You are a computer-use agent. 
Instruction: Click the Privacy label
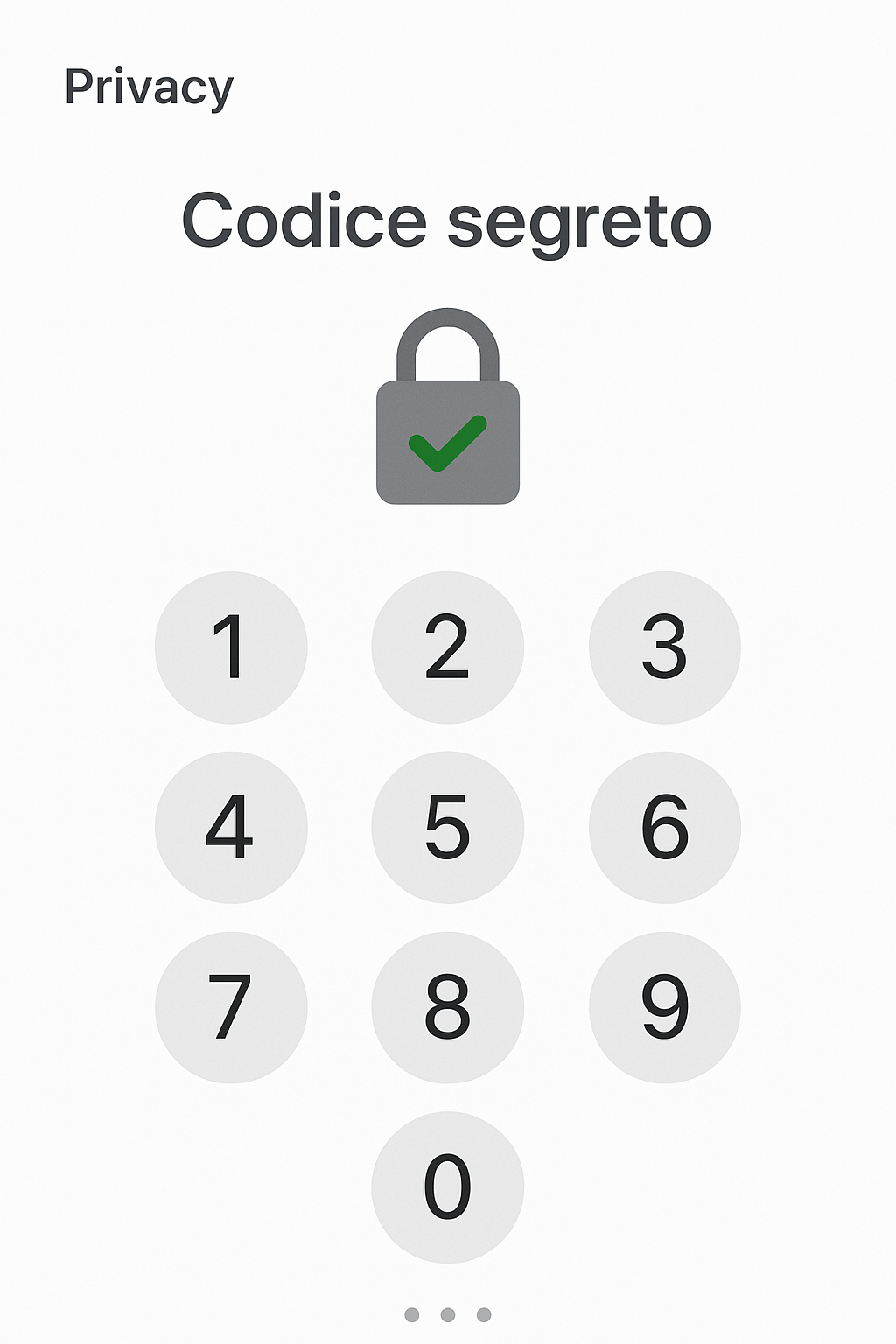pos(149,86)
